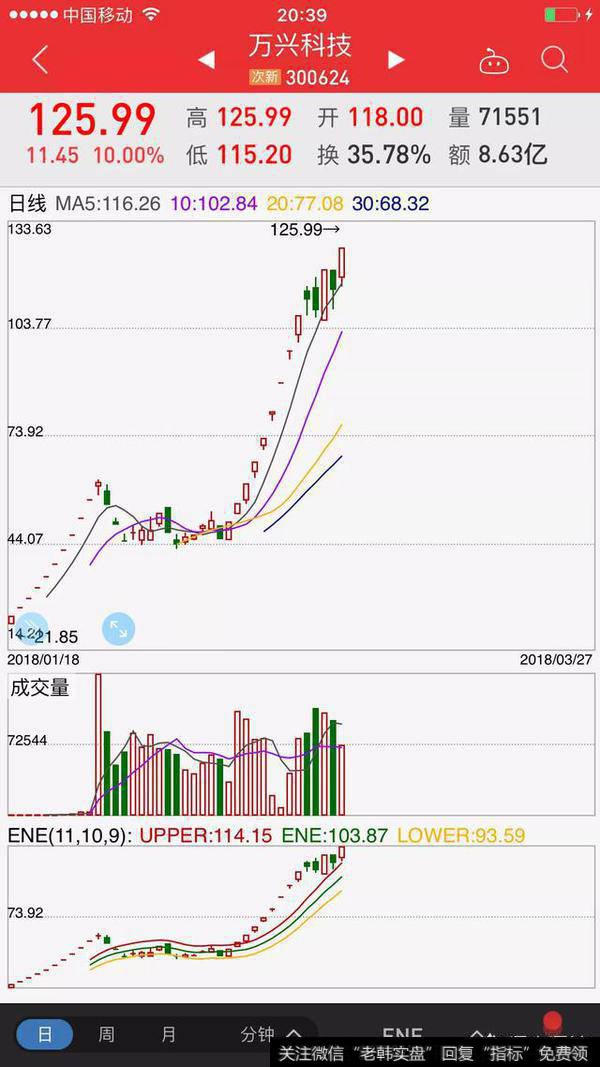The width and height of the screenshot is (600, 1067).
Task: Switch to the next stock
Action: 396,60
